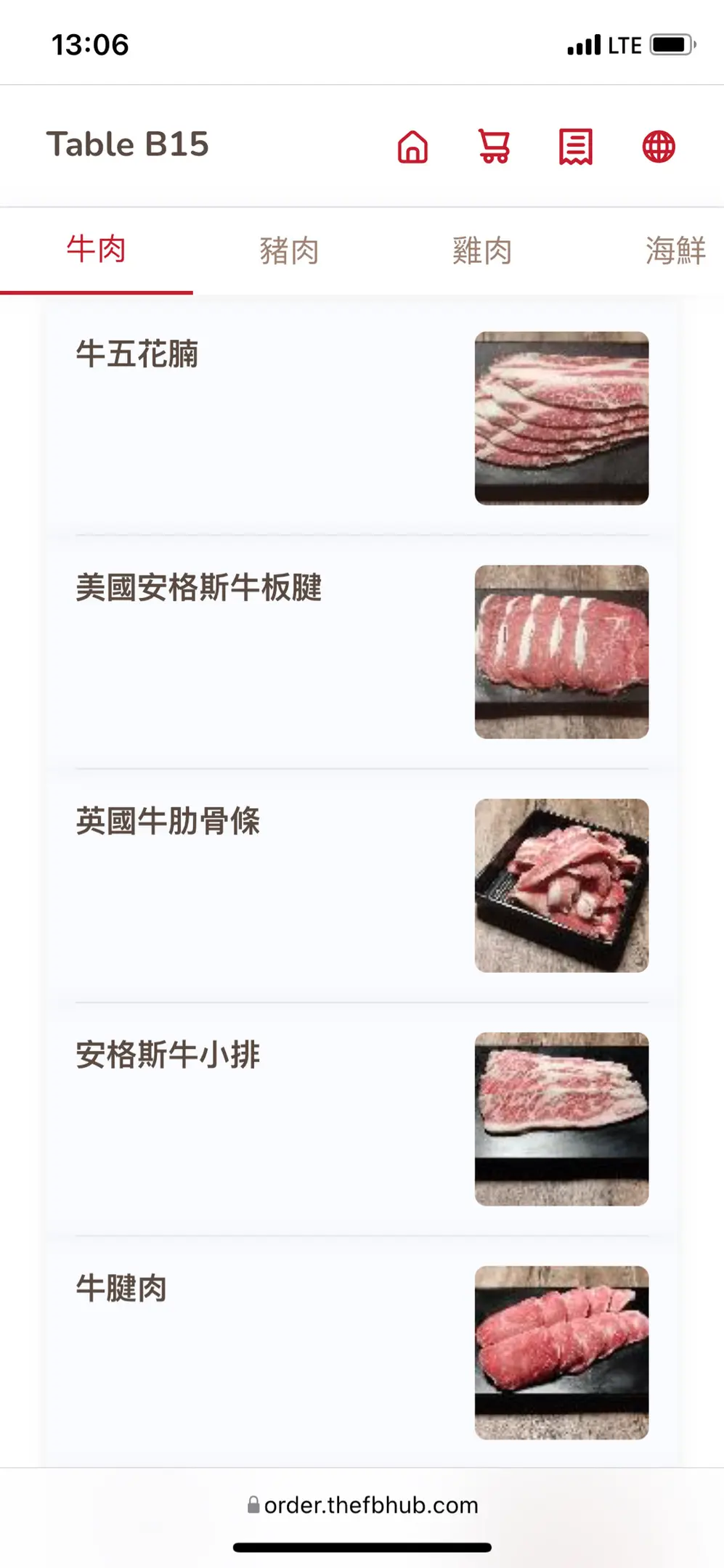Go to the home page icon
Viewport: 724px width, 1568px height.
(412, 147)
